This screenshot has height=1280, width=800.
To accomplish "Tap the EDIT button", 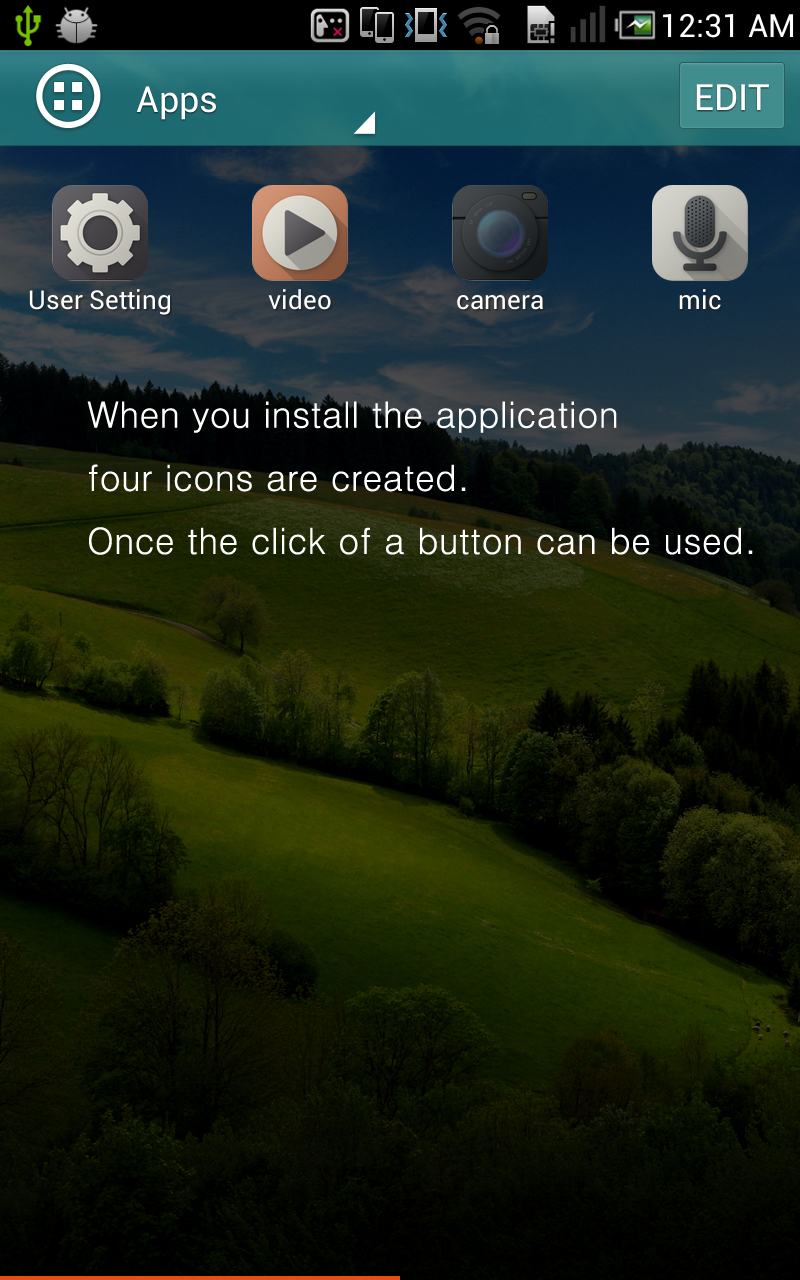I will (x=731, y=97).
